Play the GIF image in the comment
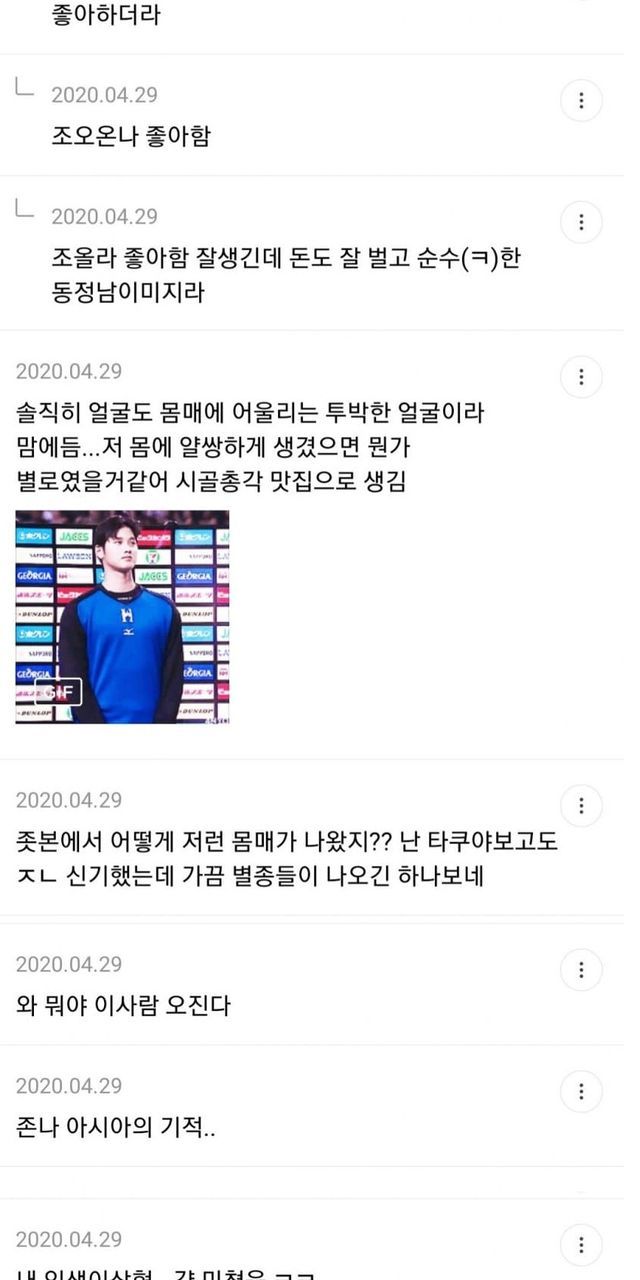The image size is (640, 1280). (122, 617)
